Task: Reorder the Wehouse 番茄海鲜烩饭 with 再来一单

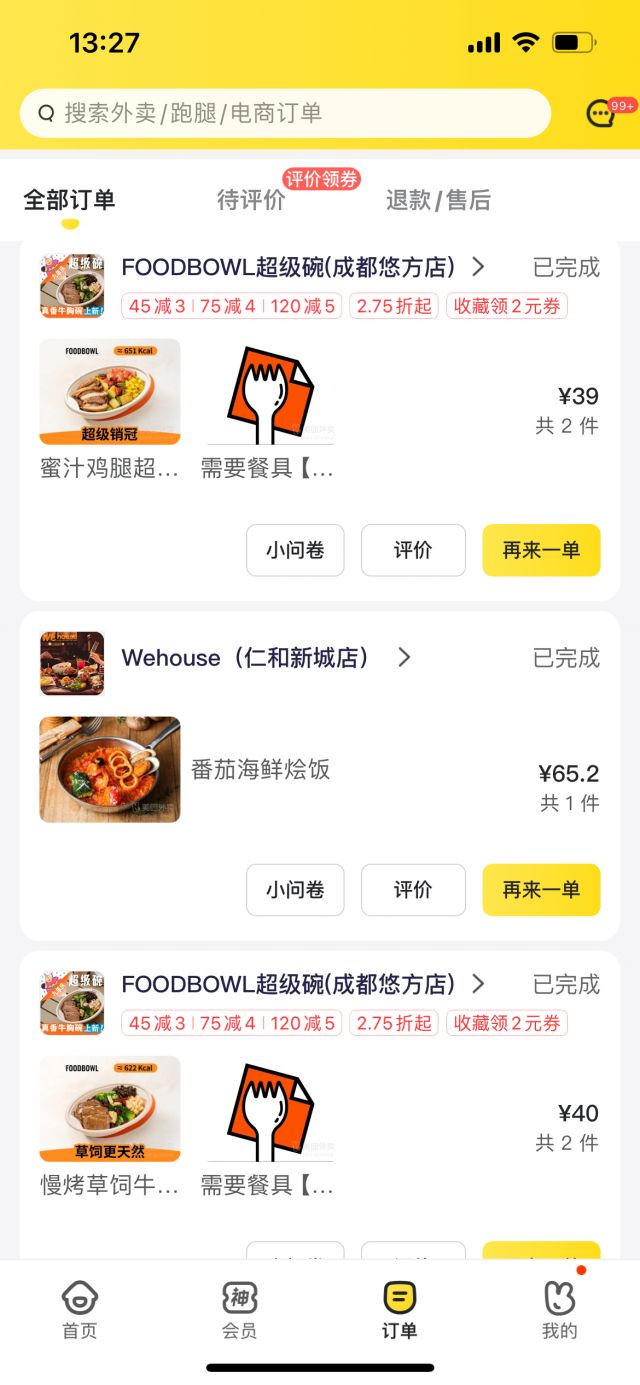Action: pos(541,890)
